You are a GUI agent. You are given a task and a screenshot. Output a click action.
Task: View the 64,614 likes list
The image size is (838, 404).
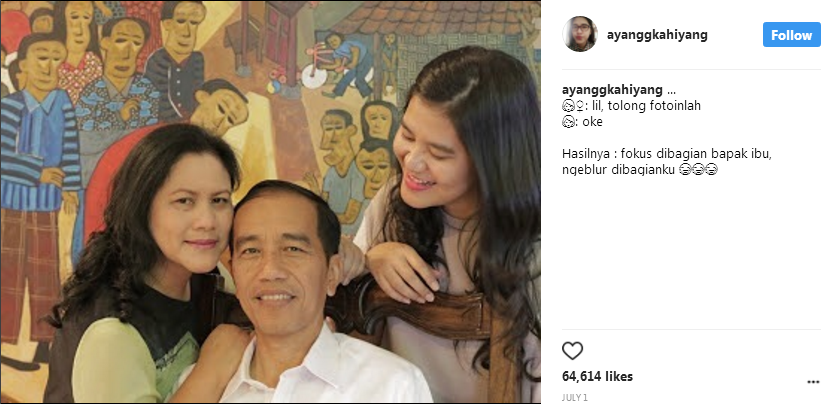[x=598, y=377]
